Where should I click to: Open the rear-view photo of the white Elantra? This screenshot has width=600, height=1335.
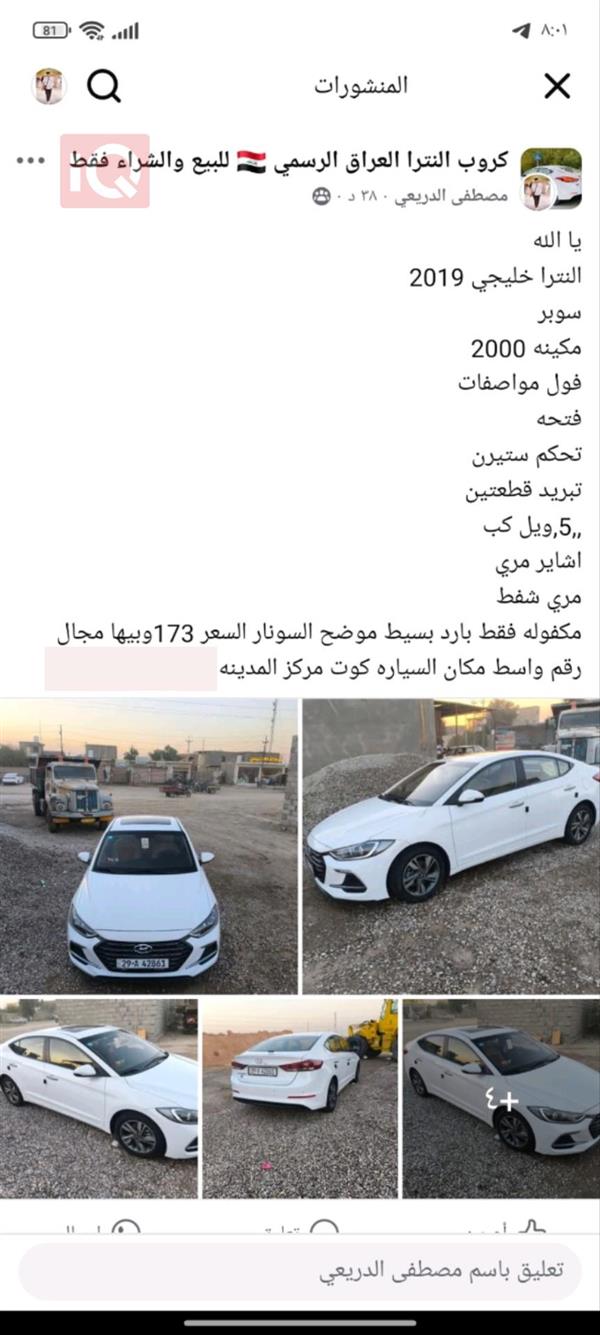300,1098
